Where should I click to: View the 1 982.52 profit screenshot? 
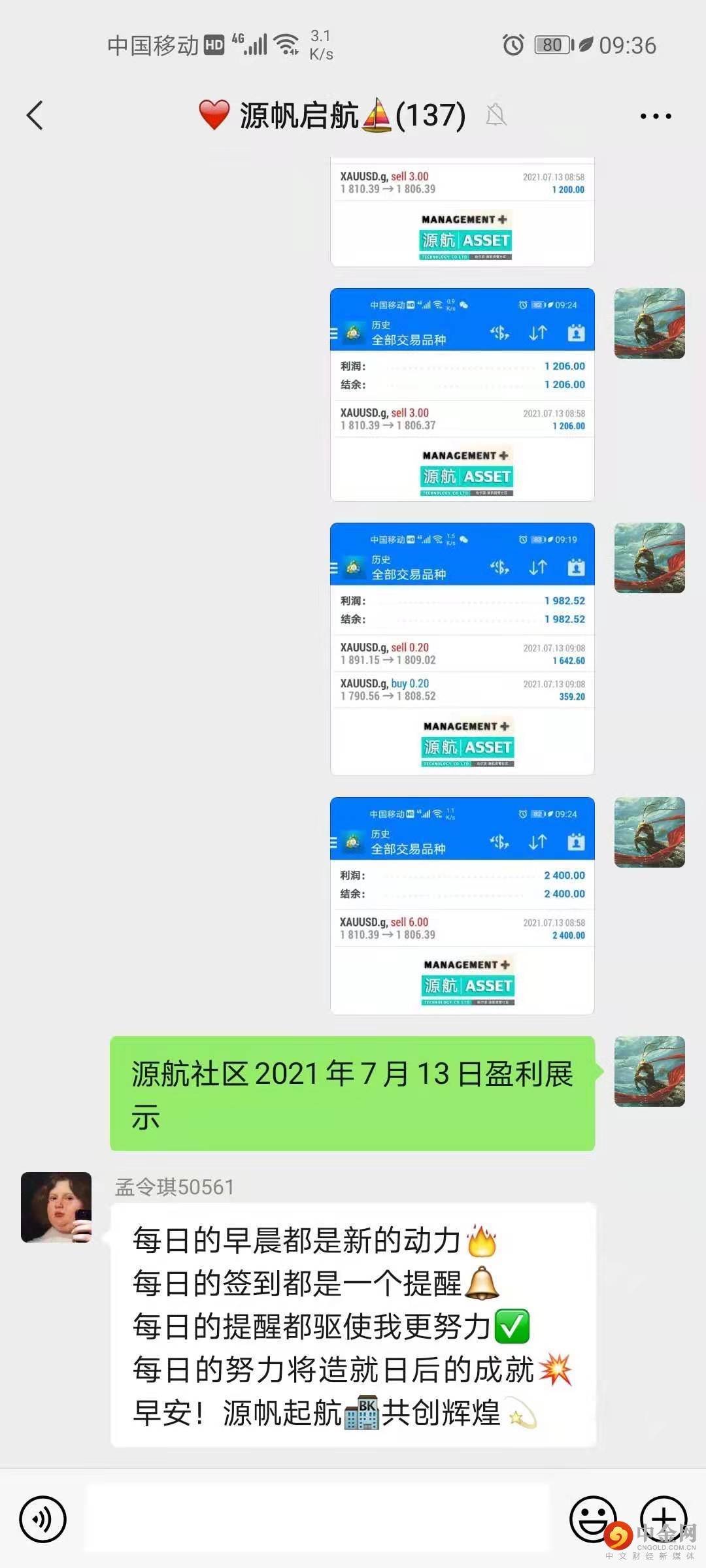click(462, 649)
